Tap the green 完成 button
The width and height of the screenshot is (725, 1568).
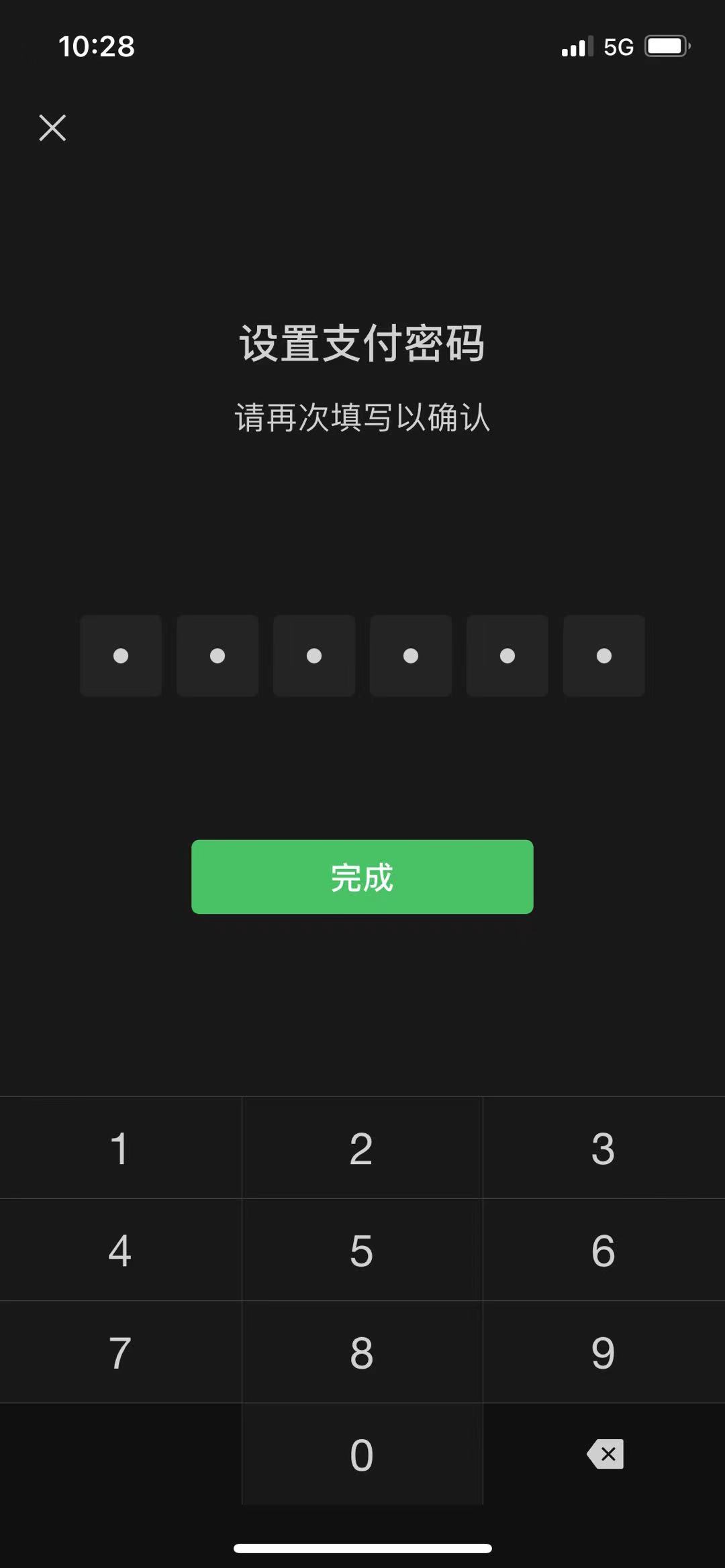click(362, 876)
